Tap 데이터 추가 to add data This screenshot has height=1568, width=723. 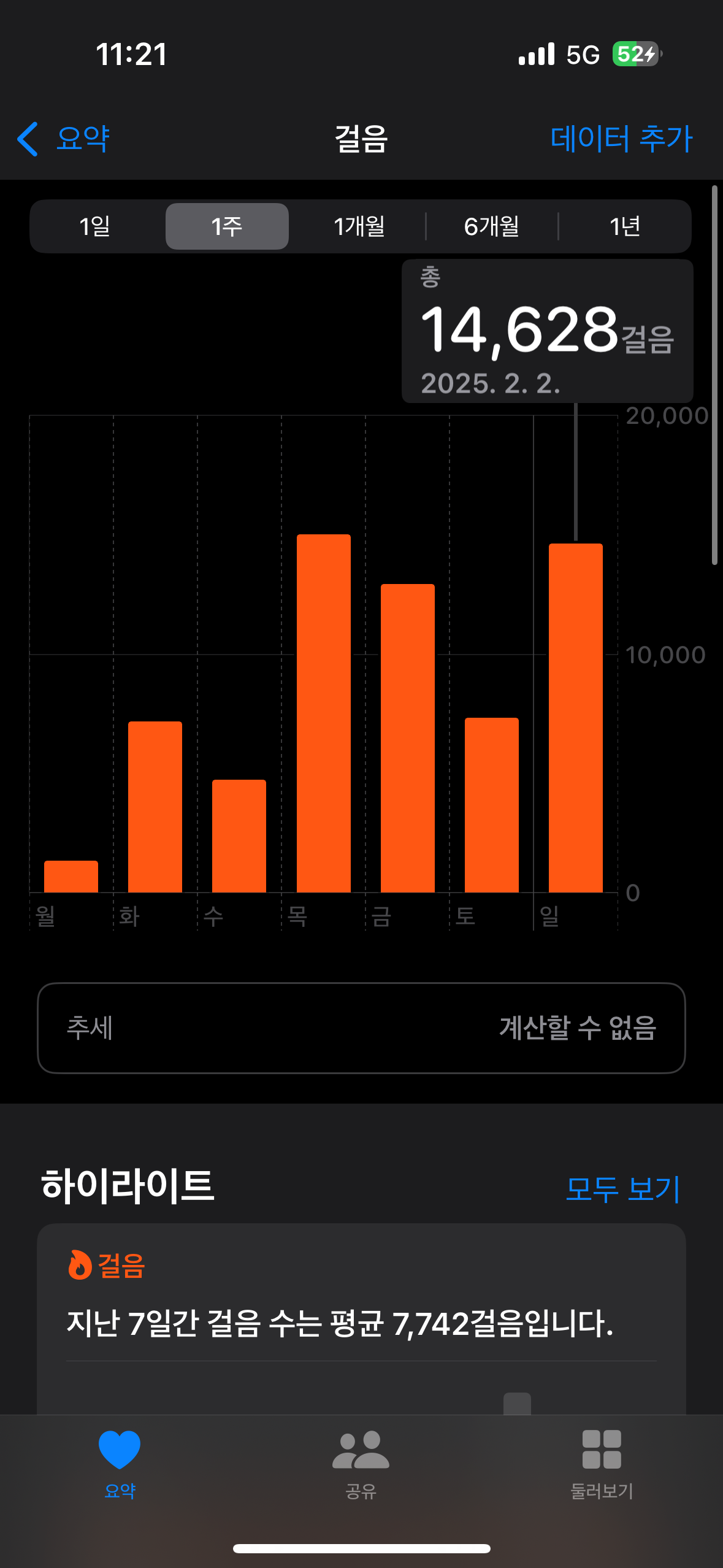click(x=621, y=139)
